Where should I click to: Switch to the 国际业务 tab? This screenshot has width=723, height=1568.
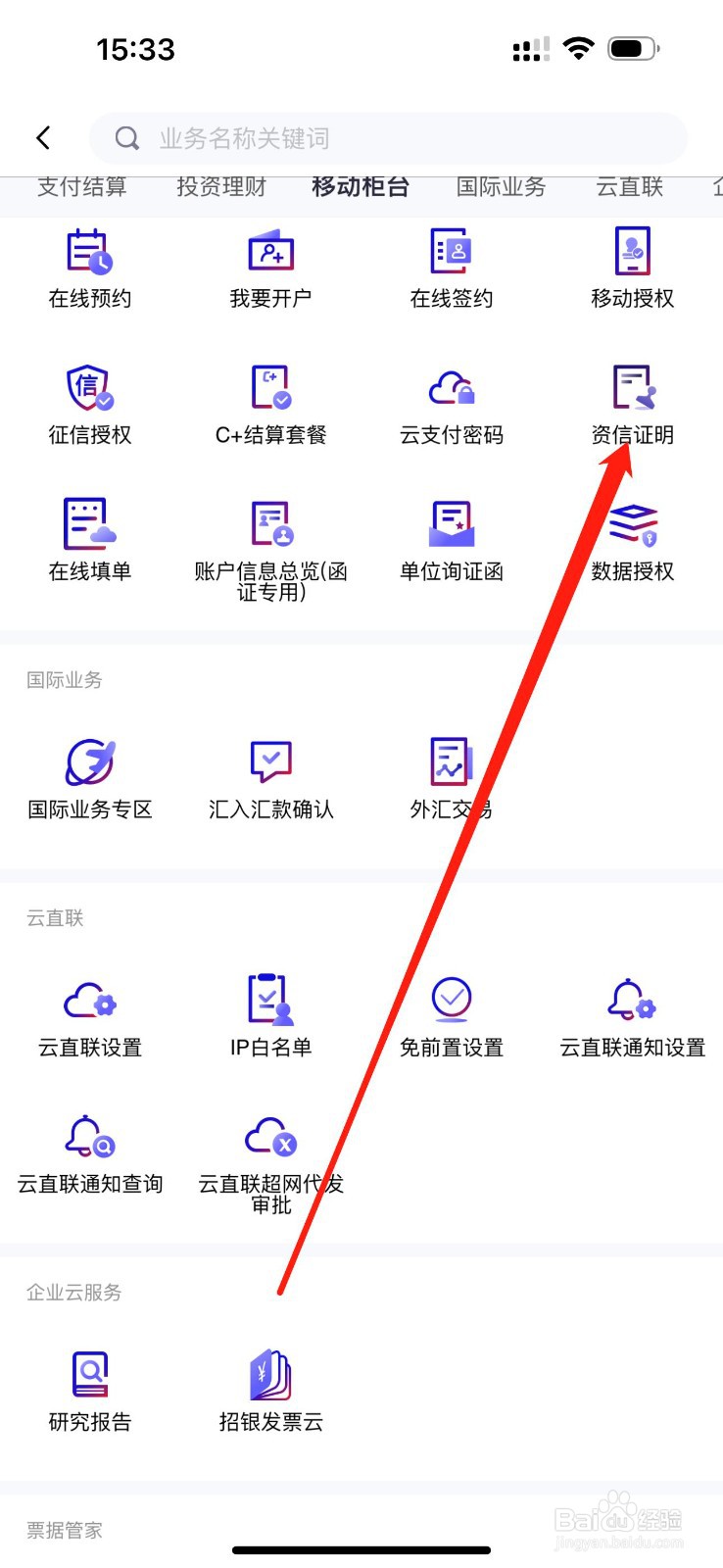500,187
